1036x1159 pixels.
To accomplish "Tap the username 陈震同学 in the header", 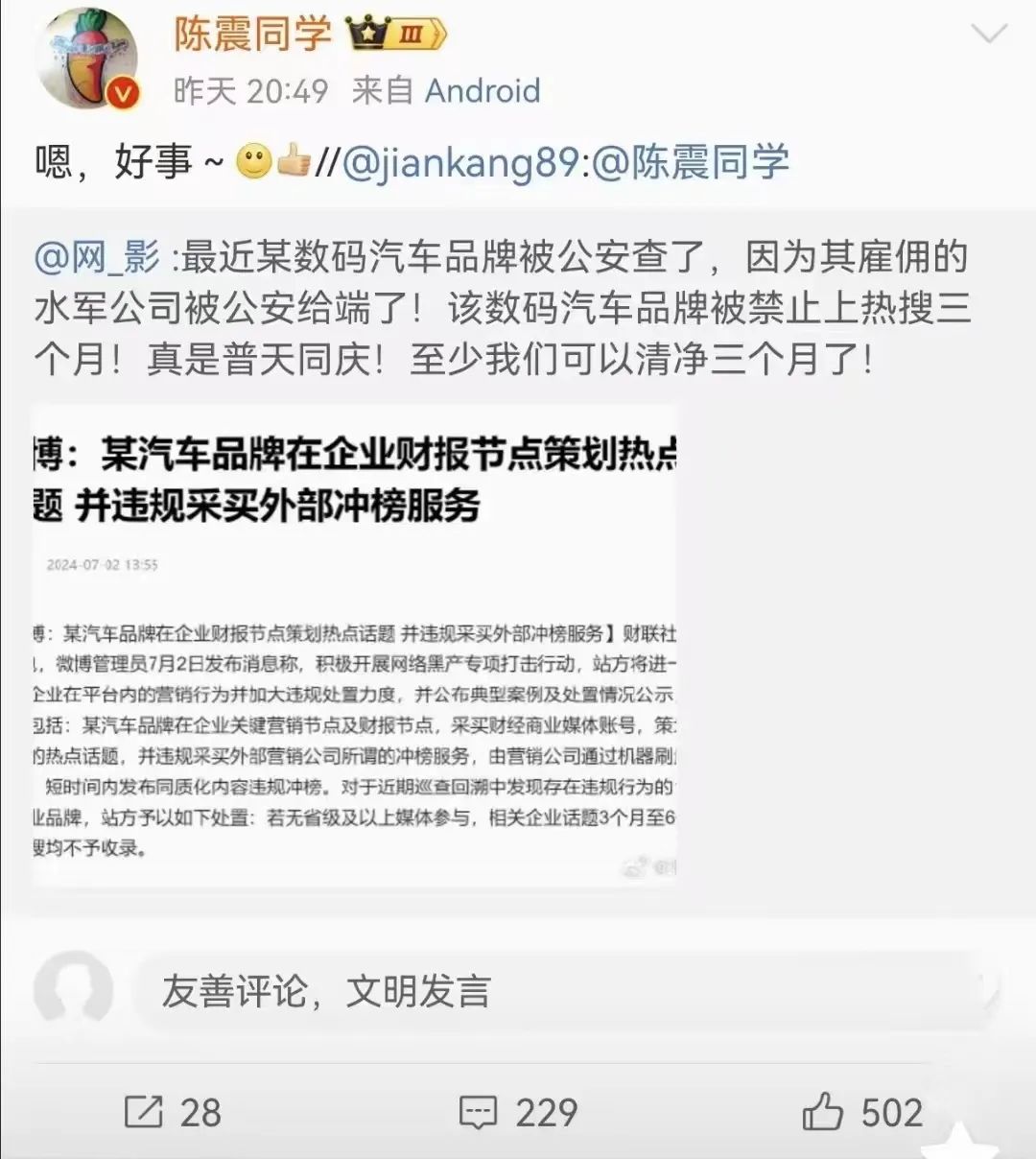I will [253, 35].
